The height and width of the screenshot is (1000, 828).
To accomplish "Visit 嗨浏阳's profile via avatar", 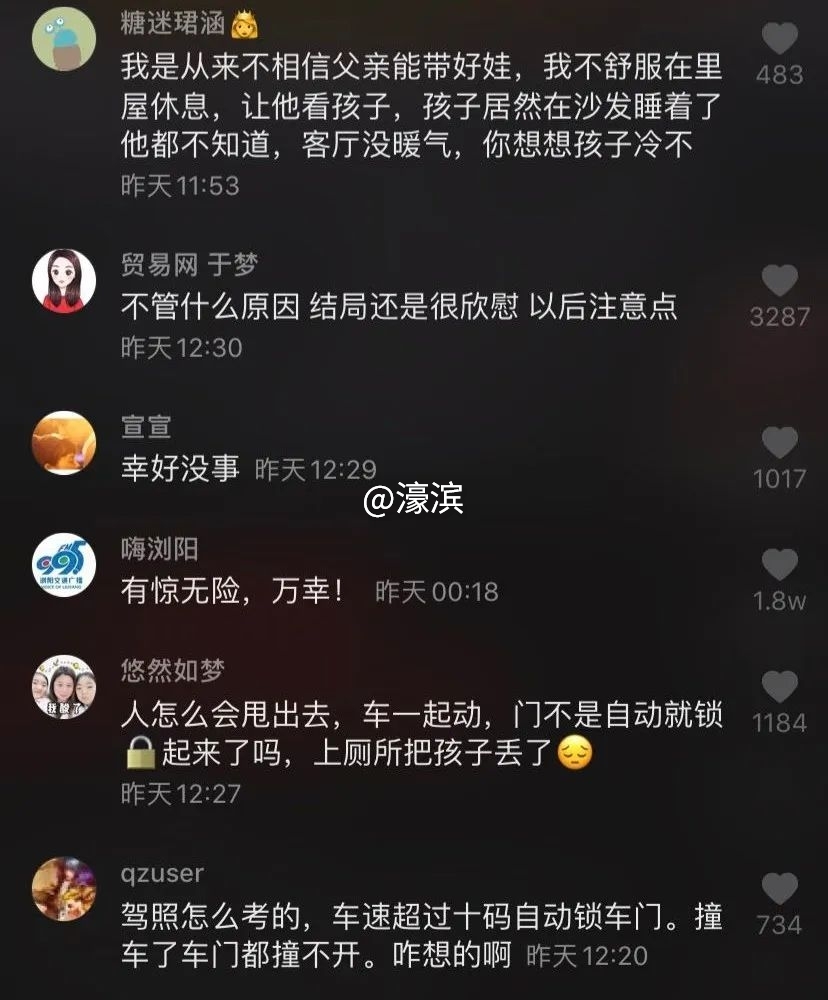I will coord(64,565).
